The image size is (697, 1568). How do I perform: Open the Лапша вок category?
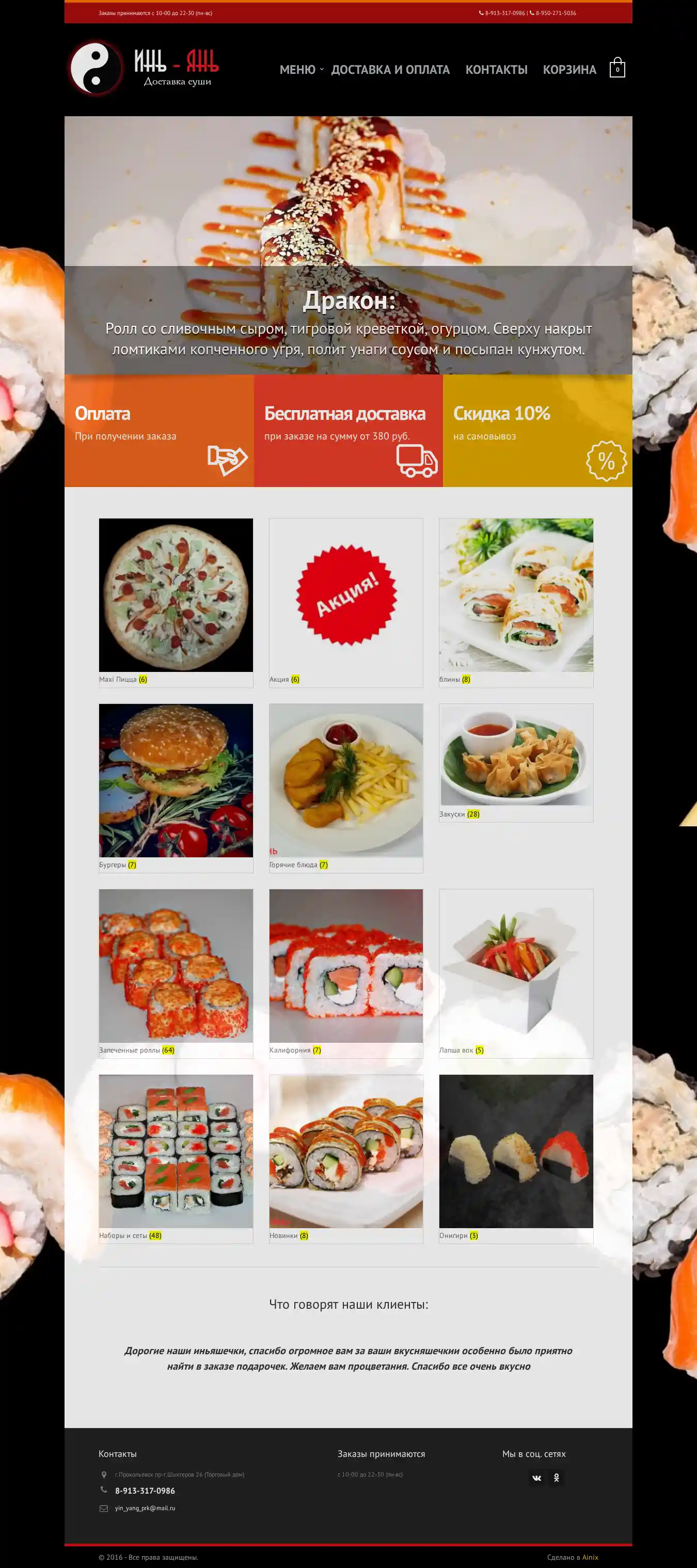coord(516,965)
